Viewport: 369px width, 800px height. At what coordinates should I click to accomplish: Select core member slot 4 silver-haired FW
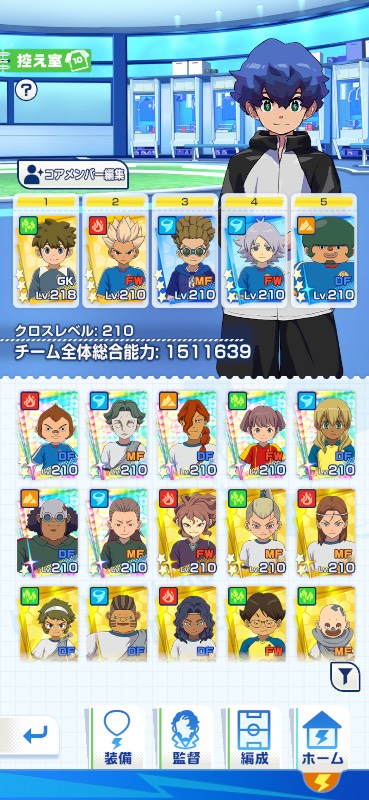(254, 251)
